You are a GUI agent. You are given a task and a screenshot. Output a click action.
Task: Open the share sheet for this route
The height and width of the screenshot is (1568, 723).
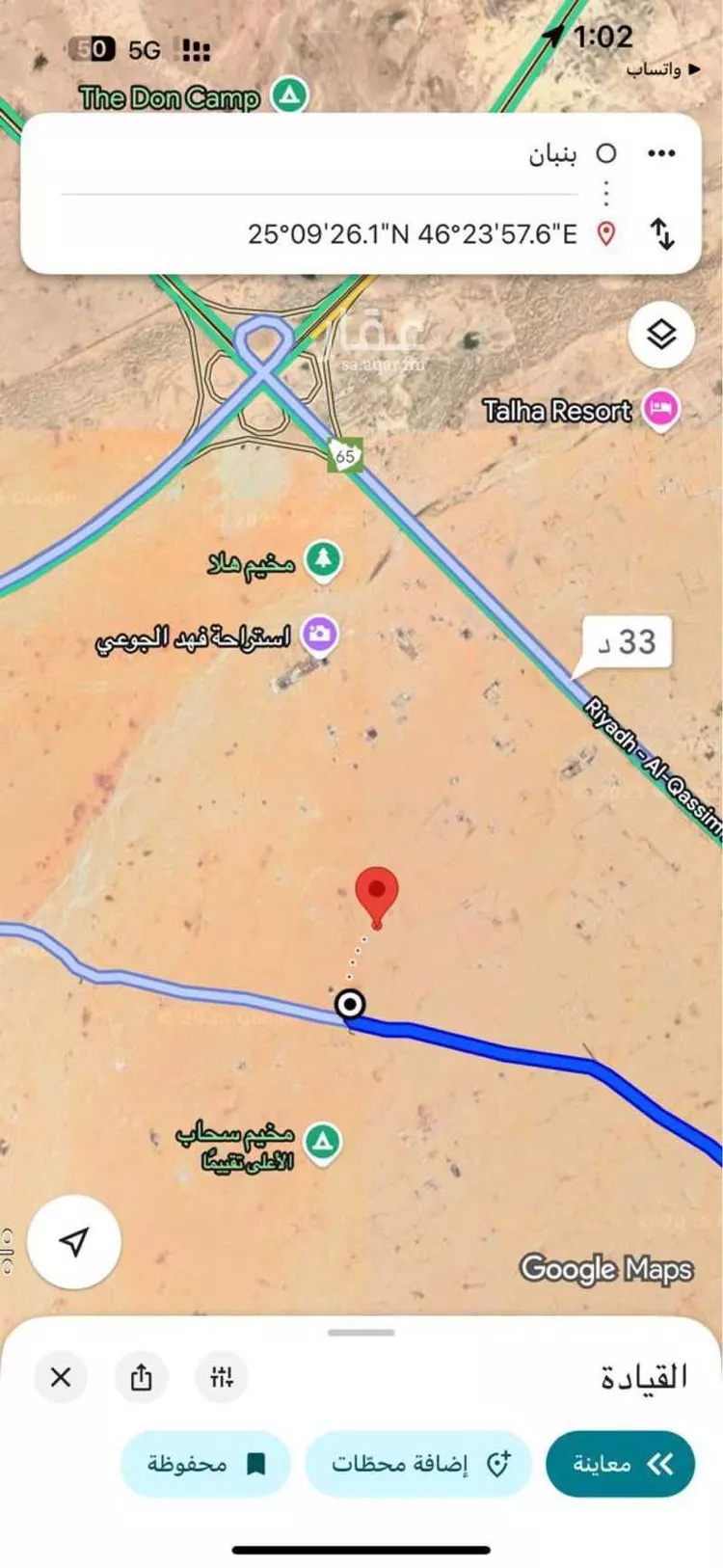[141, 1377]
